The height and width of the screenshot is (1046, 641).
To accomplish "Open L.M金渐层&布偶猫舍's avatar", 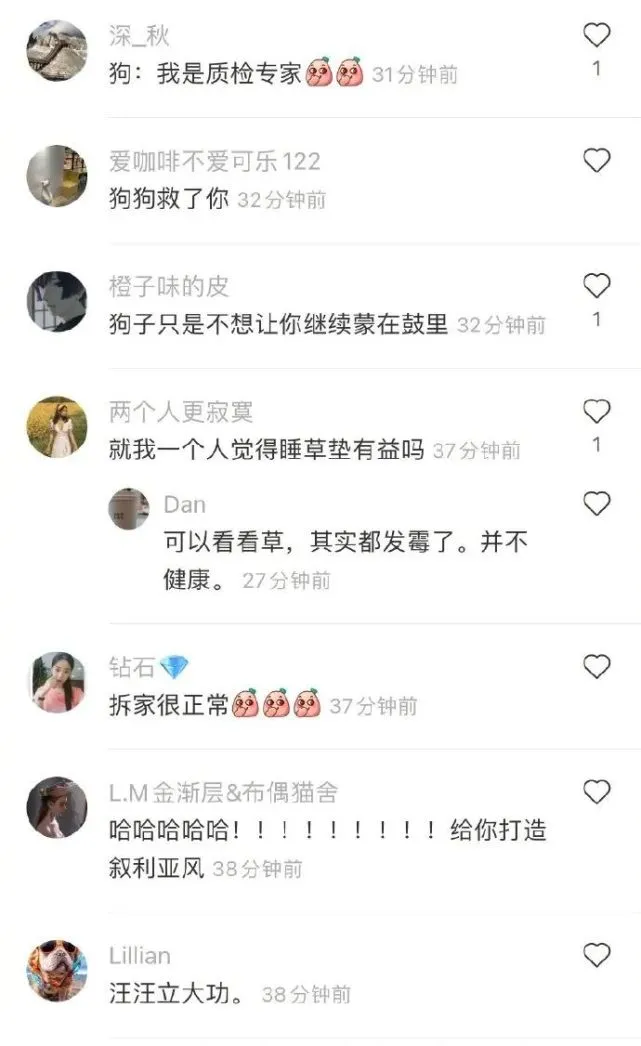I will click(56, 808).
